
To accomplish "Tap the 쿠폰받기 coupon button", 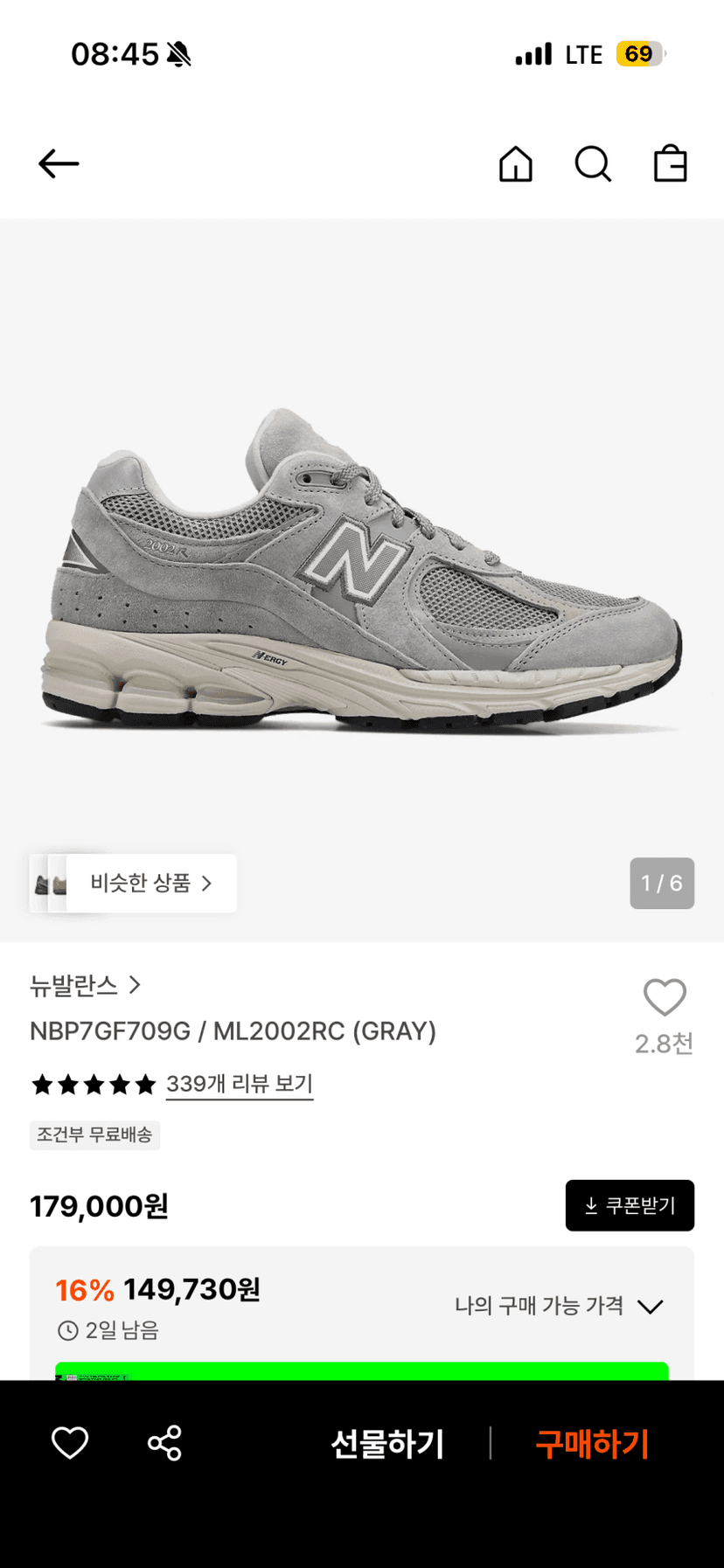I will point(630,1205).
